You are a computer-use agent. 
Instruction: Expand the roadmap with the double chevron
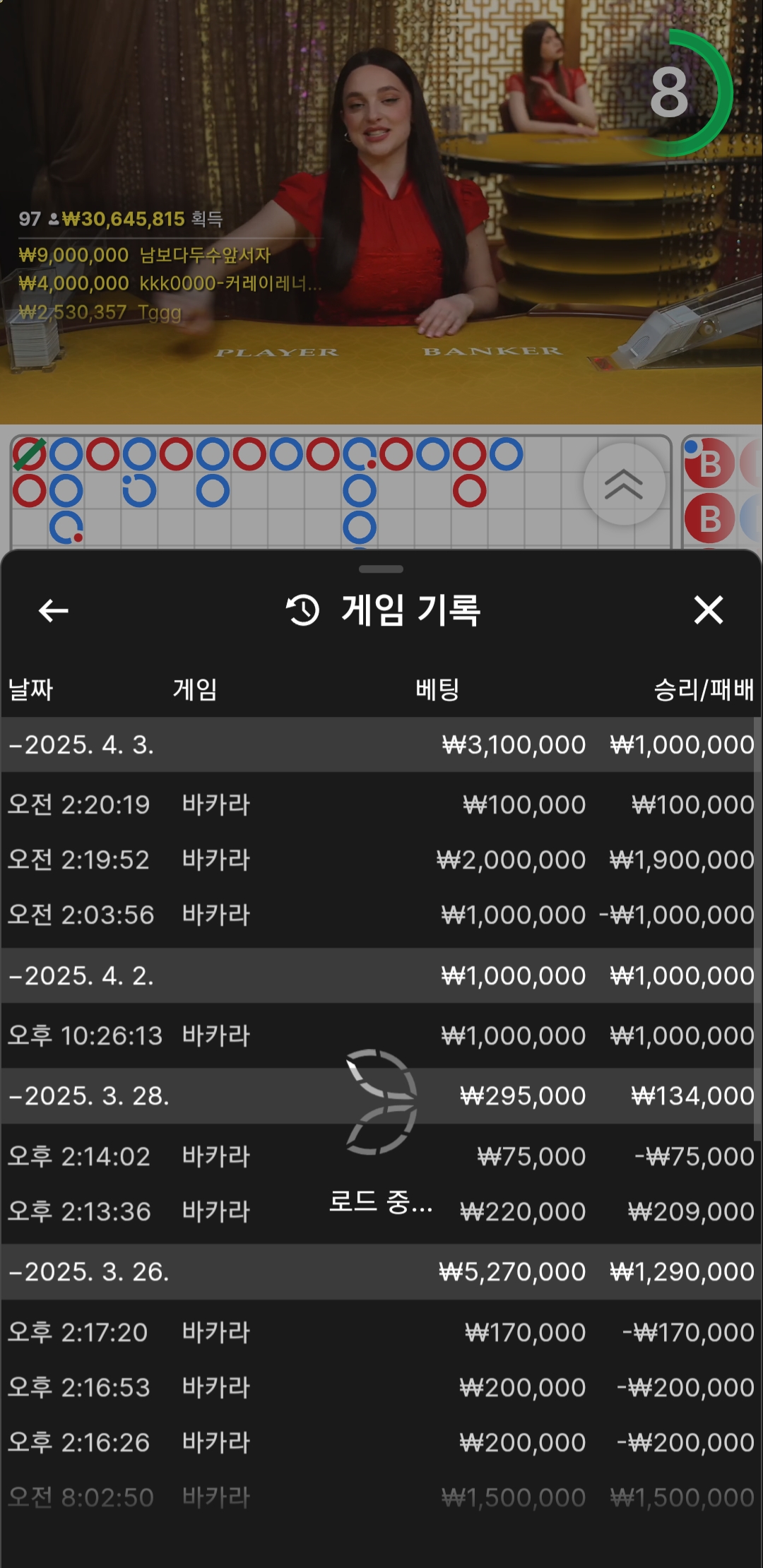(624, 485)
